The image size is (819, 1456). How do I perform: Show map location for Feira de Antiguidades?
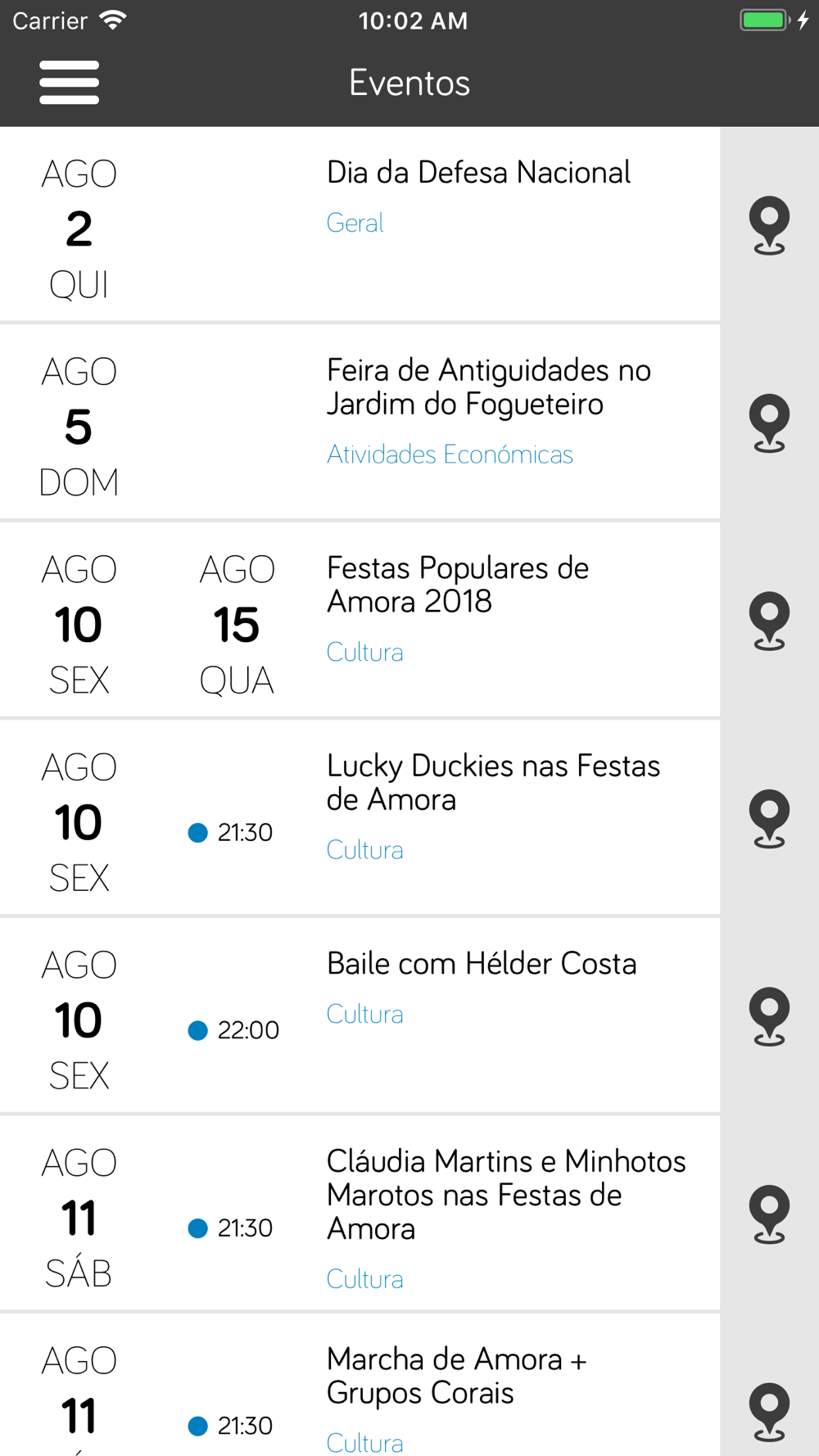(769, 423)
